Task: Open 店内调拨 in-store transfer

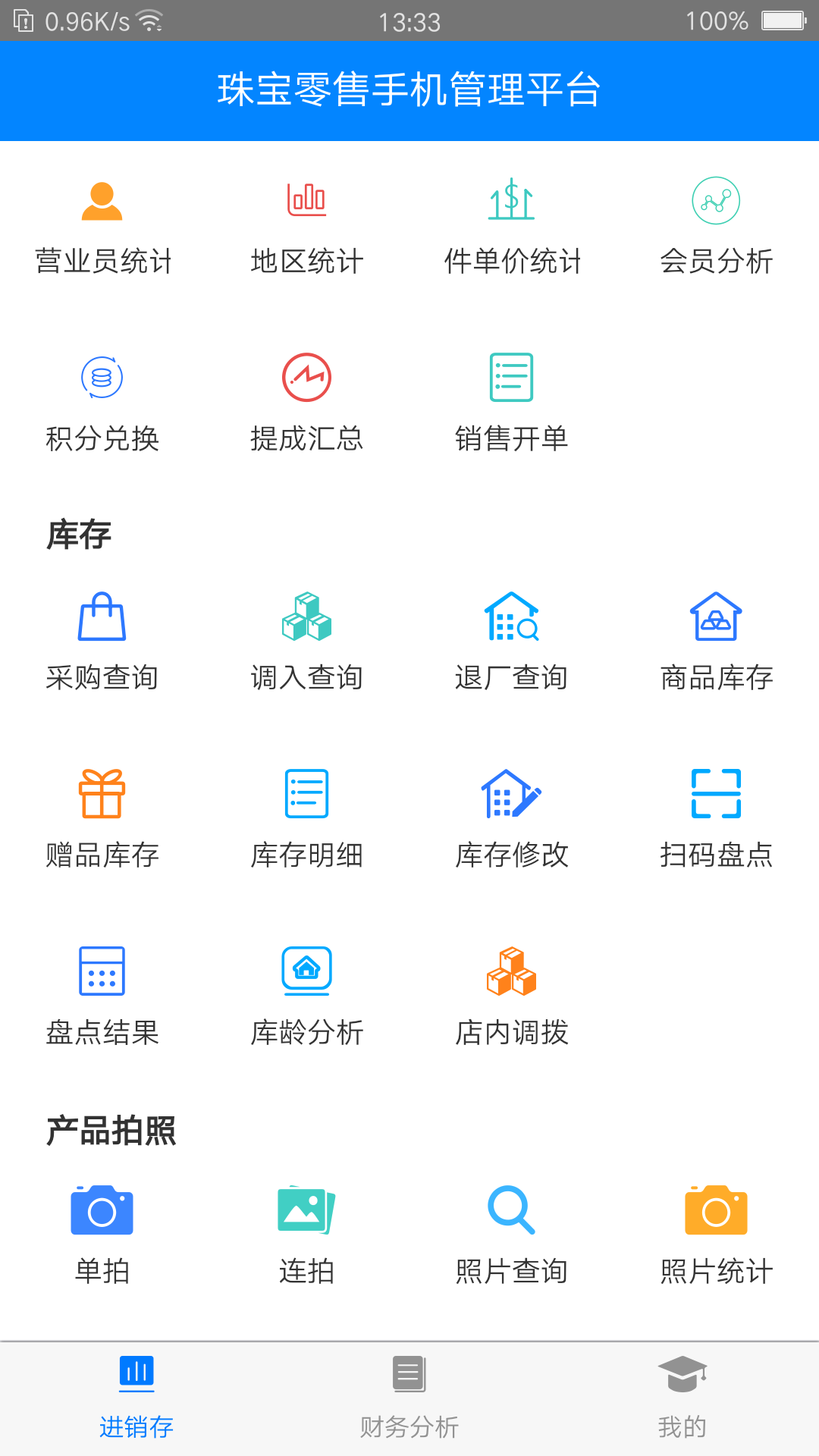Action: coord(512,997)
